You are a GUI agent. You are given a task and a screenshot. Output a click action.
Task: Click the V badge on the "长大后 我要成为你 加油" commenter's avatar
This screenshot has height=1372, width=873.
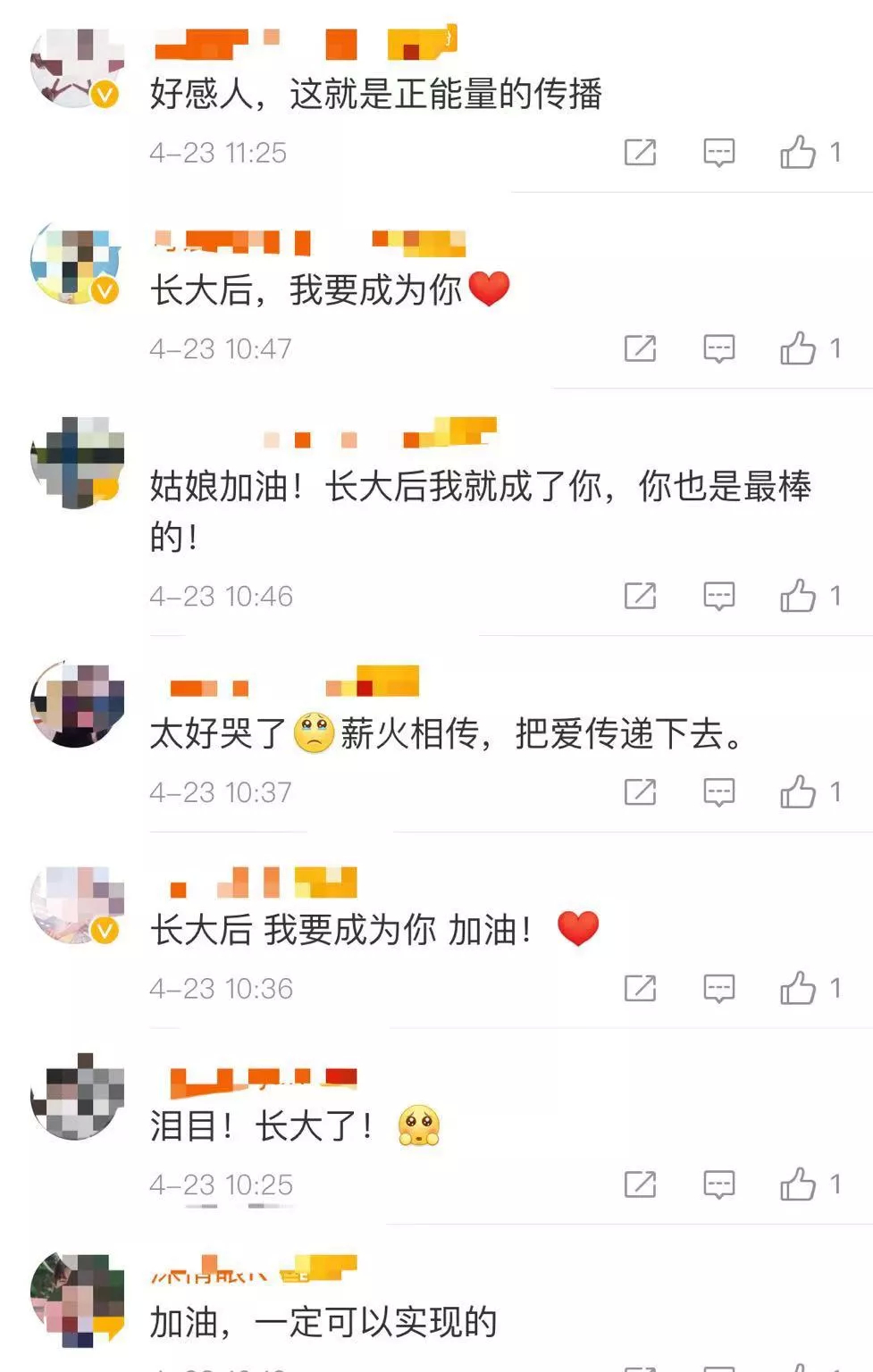click(105, 929)
